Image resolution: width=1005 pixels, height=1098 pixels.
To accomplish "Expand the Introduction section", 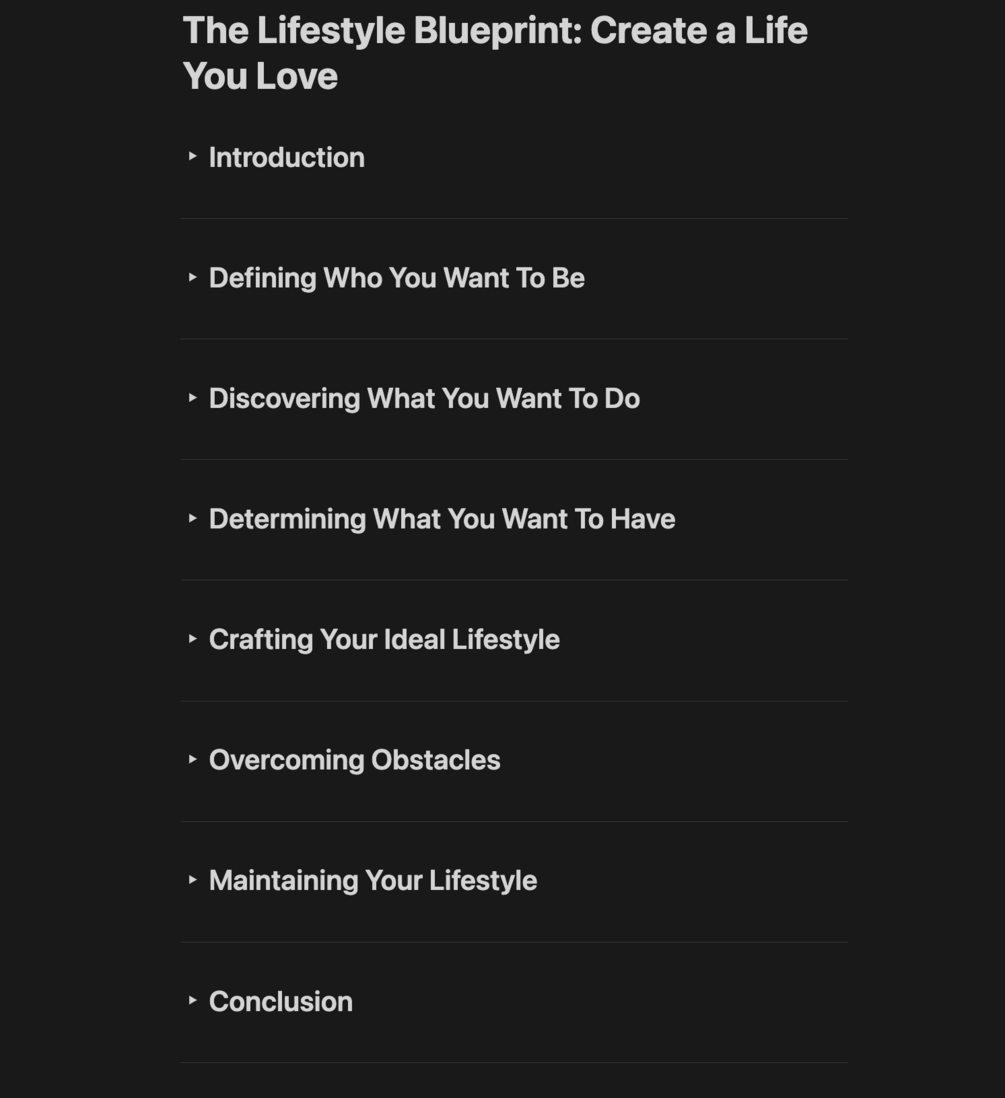I will coord(192,157).
